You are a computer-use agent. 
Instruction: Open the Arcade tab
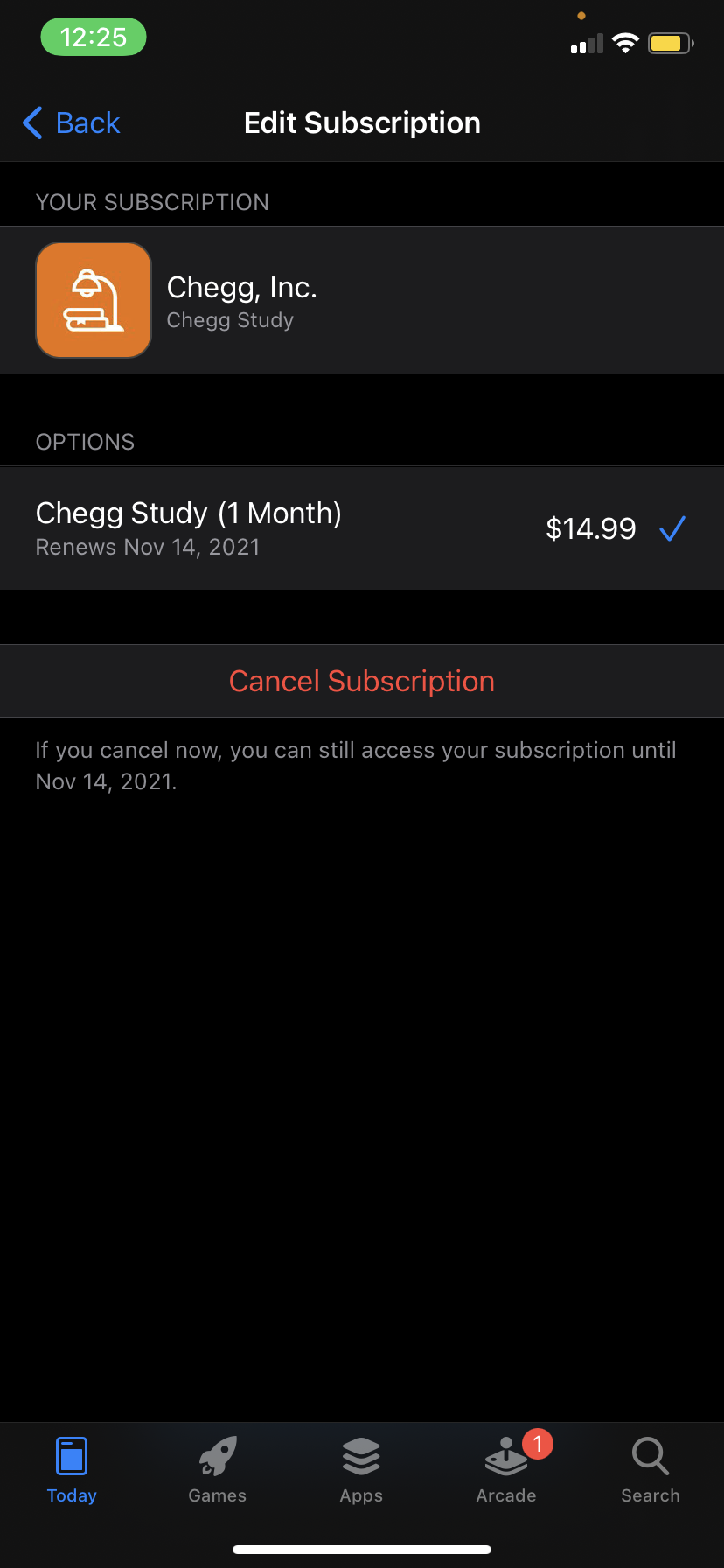(506, 1470)
